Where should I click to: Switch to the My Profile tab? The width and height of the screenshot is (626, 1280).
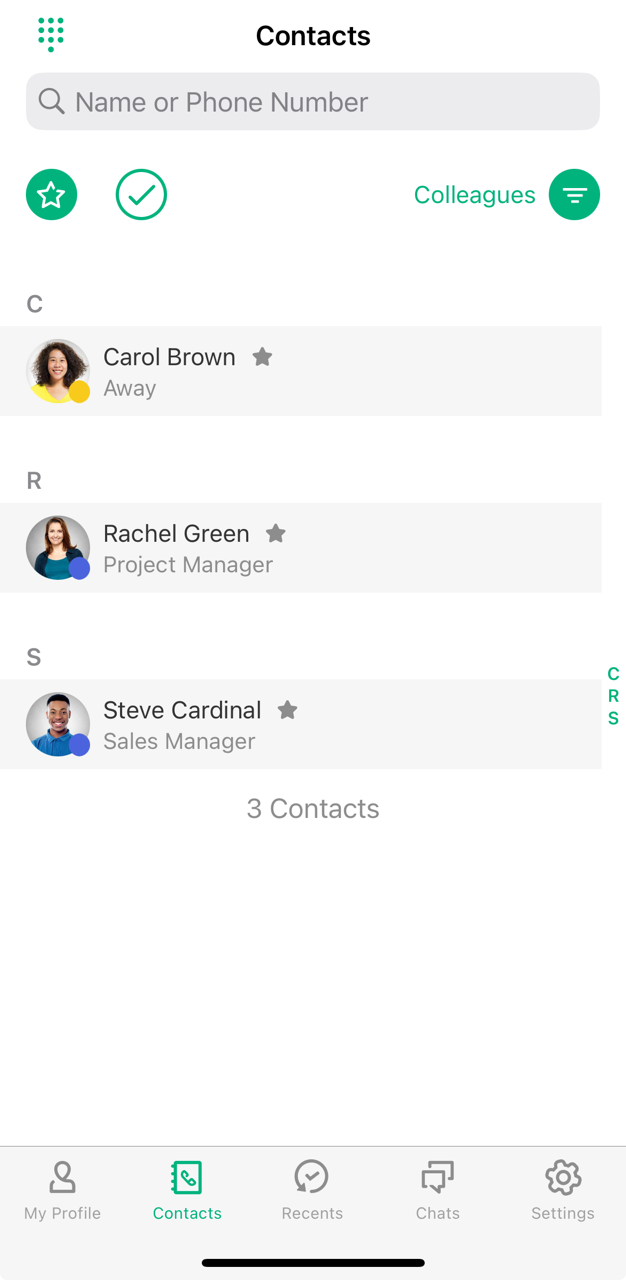tap(62, 1190)
